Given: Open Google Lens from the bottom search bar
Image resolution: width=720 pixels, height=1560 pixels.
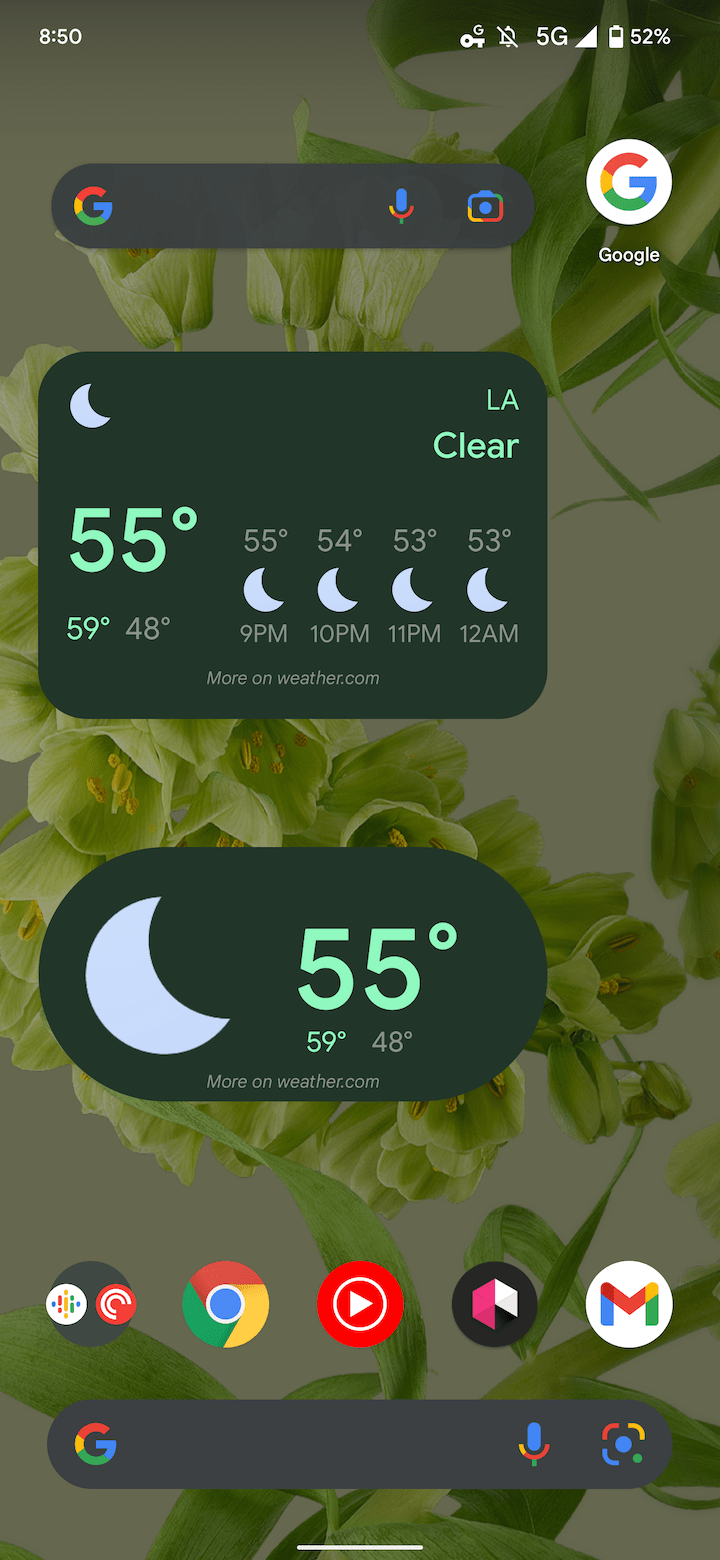Looking at the screenshot, I should tap(623, 1444).
